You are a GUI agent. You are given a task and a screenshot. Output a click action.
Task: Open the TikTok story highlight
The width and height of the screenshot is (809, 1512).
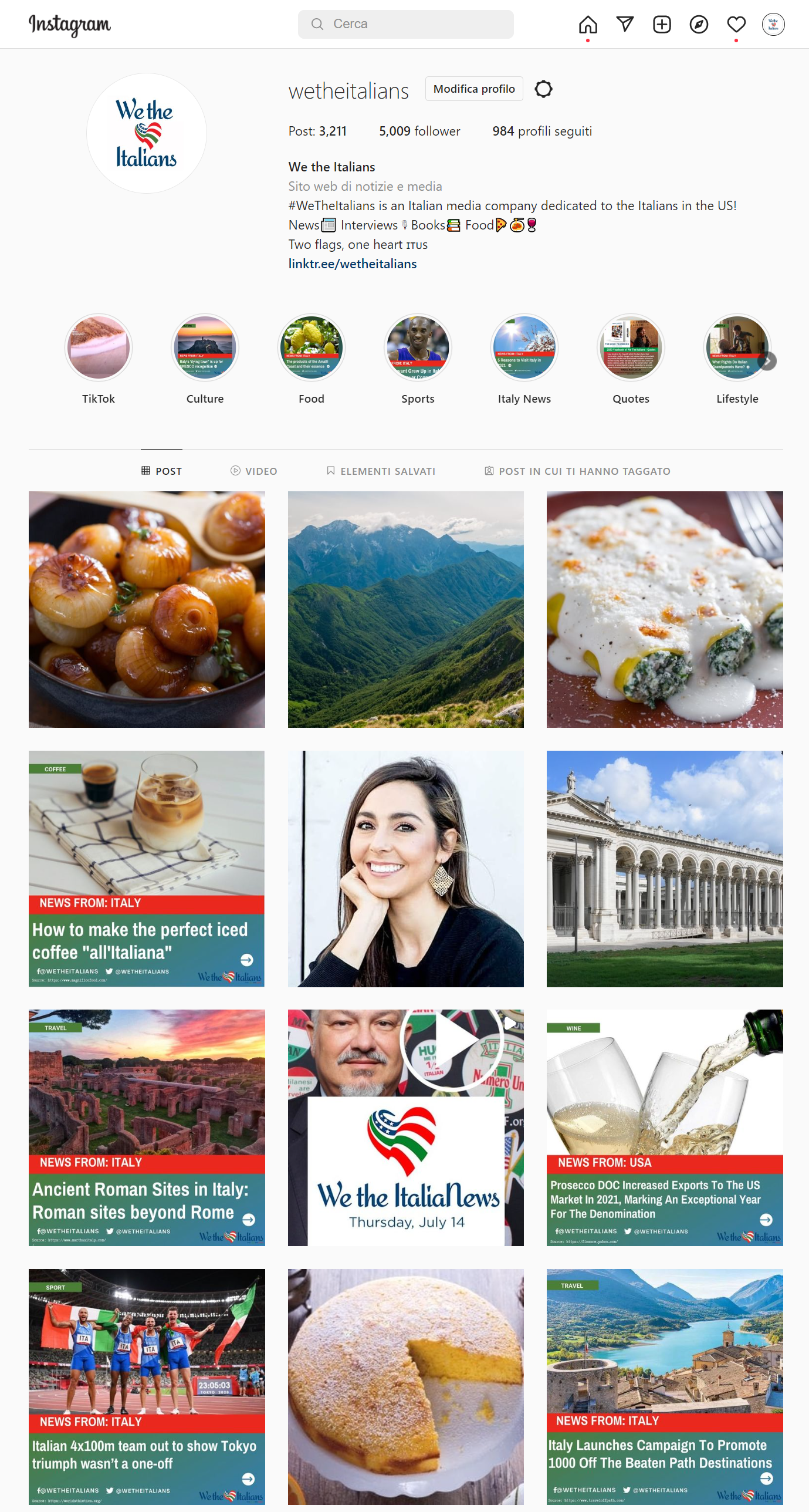pyautogui.click(x=99, y=347)
